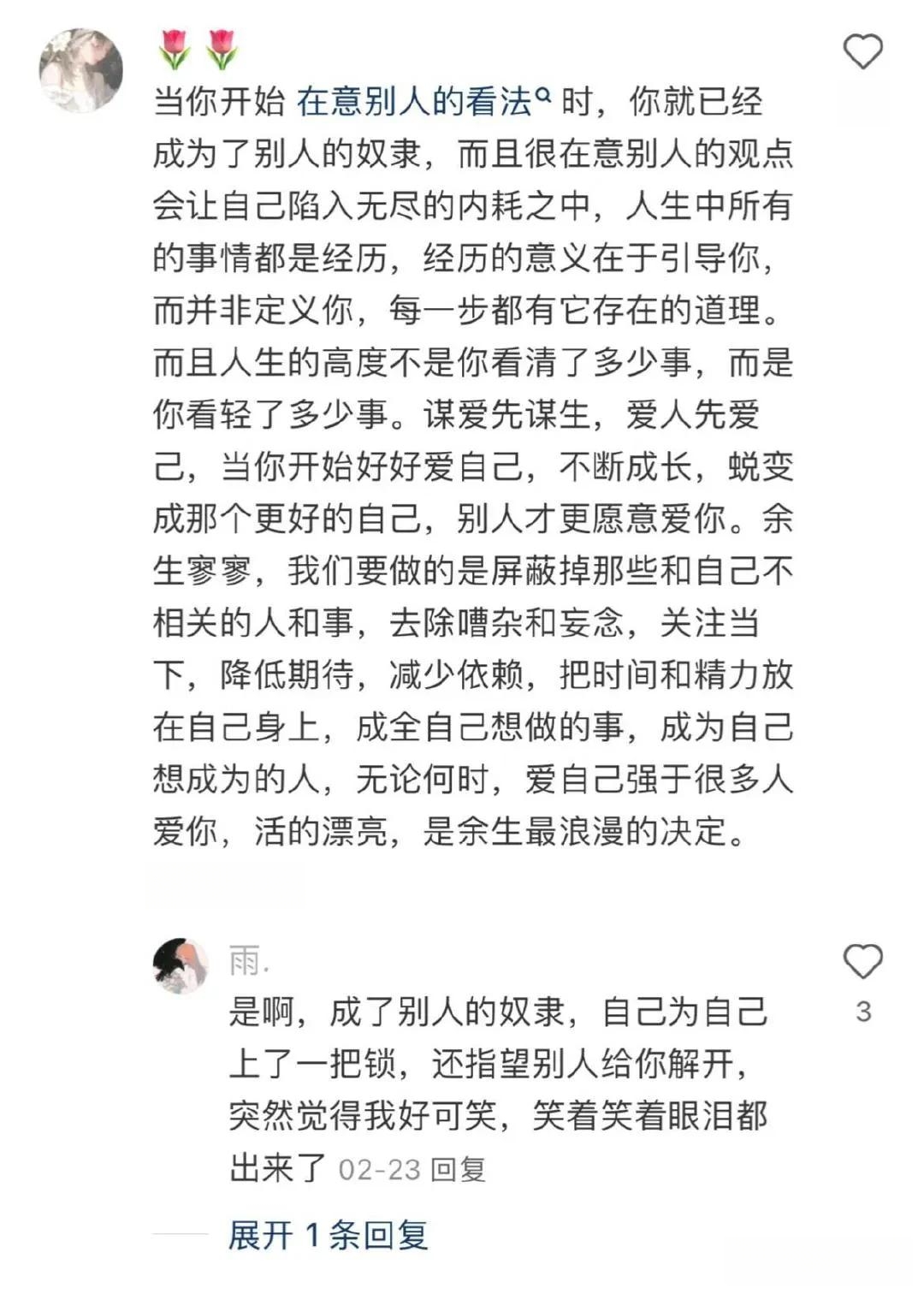Reply to 雨.'s comment via 回复
Screen dimensions: 924x1294
click(x=458, y=1170)
